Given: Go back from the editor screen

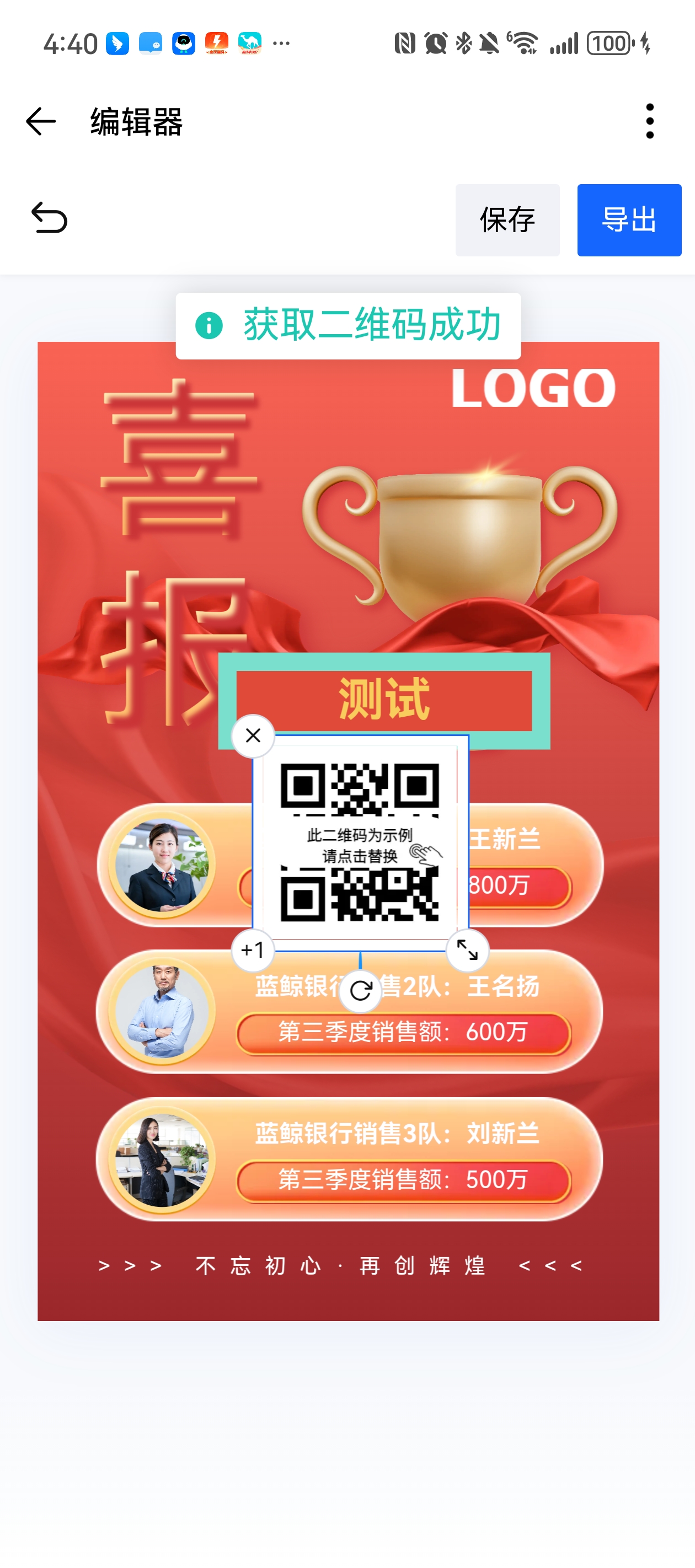Looking at the screenshot, I should coord(41,121).
